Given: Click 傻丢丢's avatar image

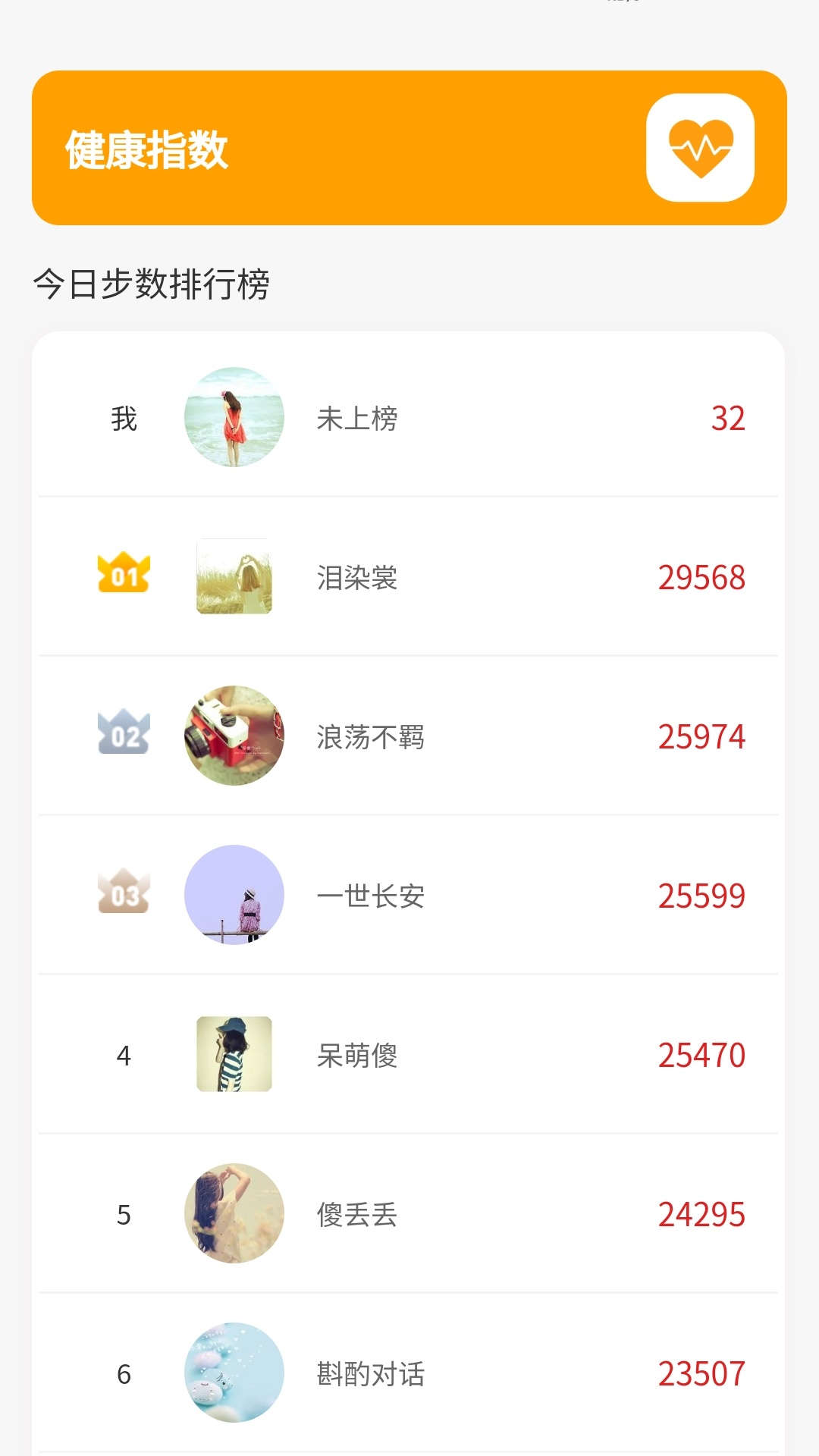Looking at the screenshot, I should pos(233,1213).
